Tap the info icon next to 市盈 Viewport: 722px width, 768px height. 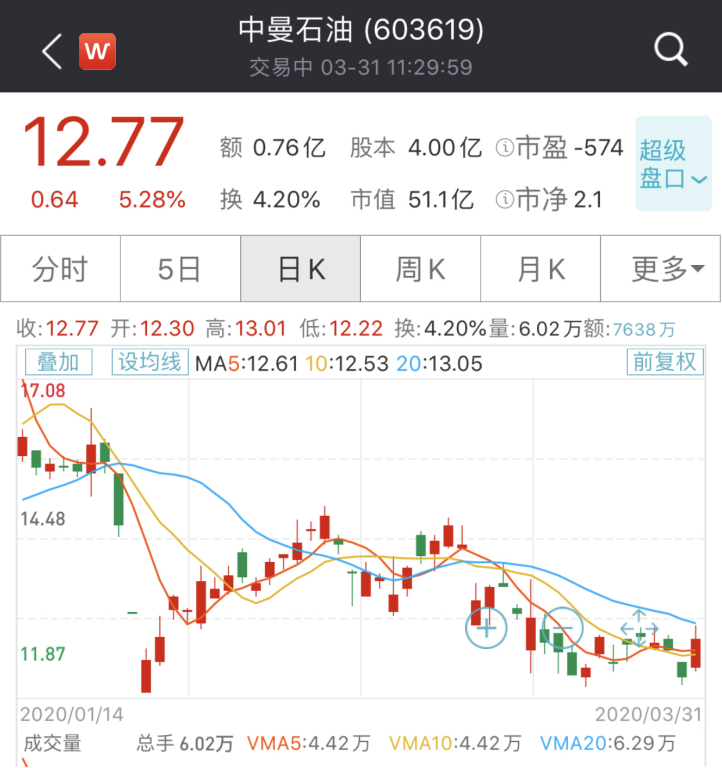(504, 149)
